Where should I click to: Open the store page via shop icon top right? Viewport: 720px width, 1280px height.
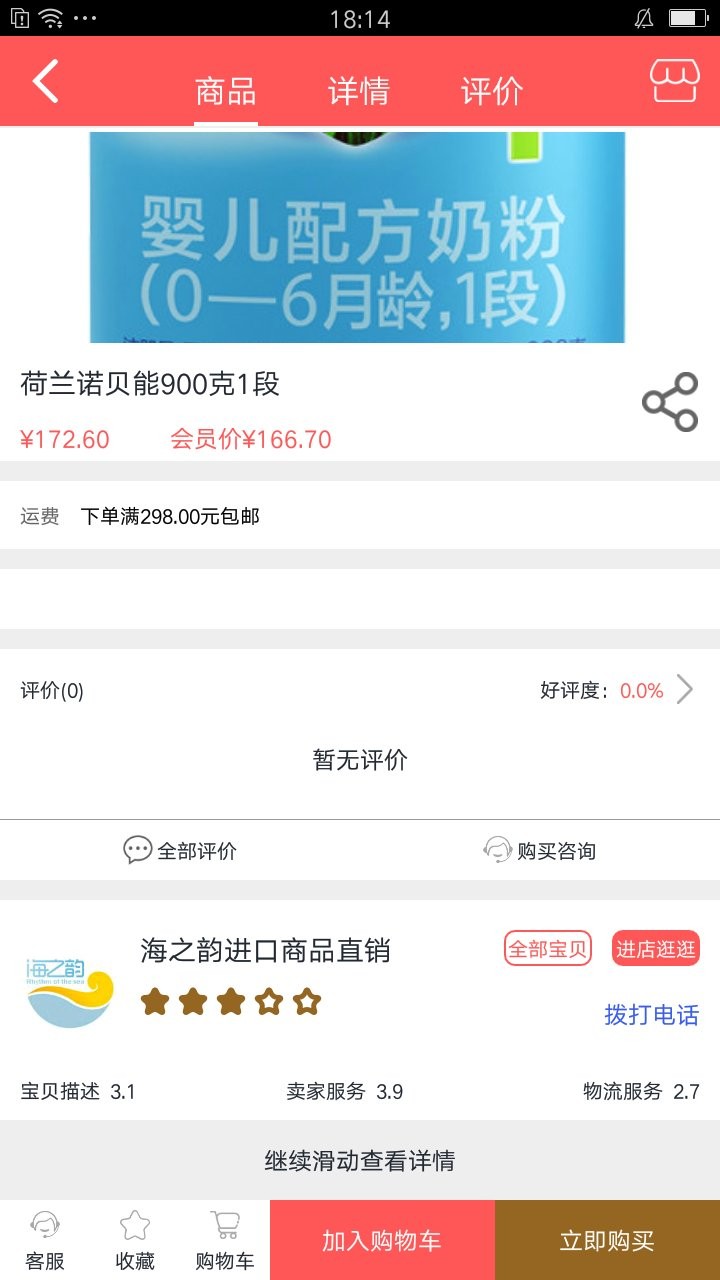tap(676, 83)
